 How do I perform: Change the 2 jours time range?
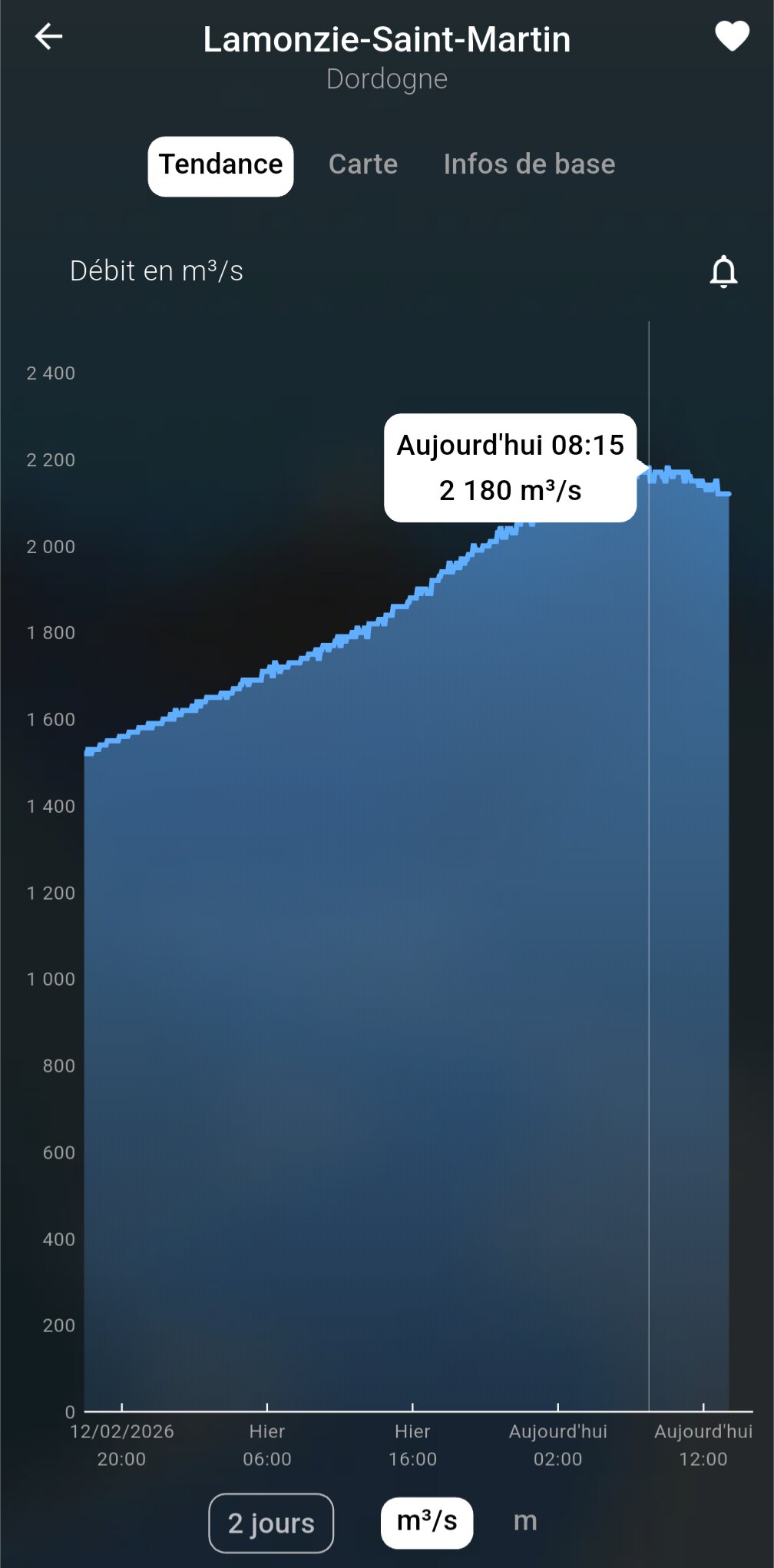271,1523
